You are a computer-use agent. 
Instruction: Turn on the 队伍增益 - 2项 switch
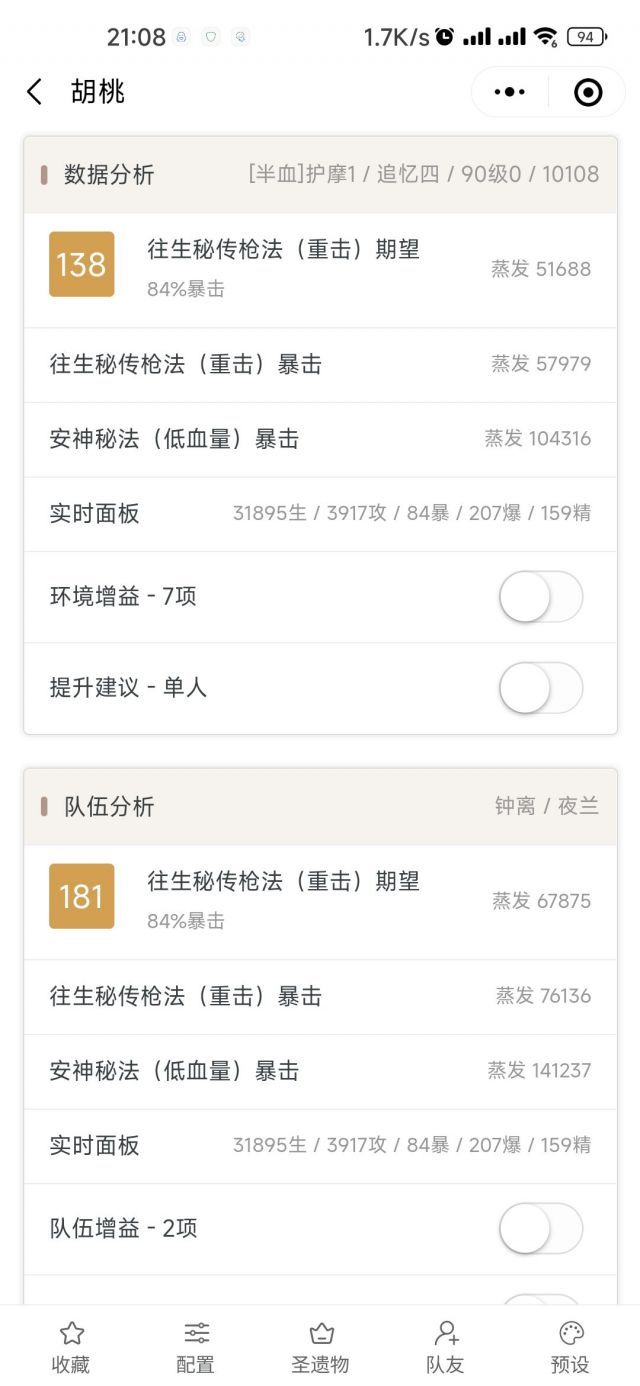click(540, 1228)
